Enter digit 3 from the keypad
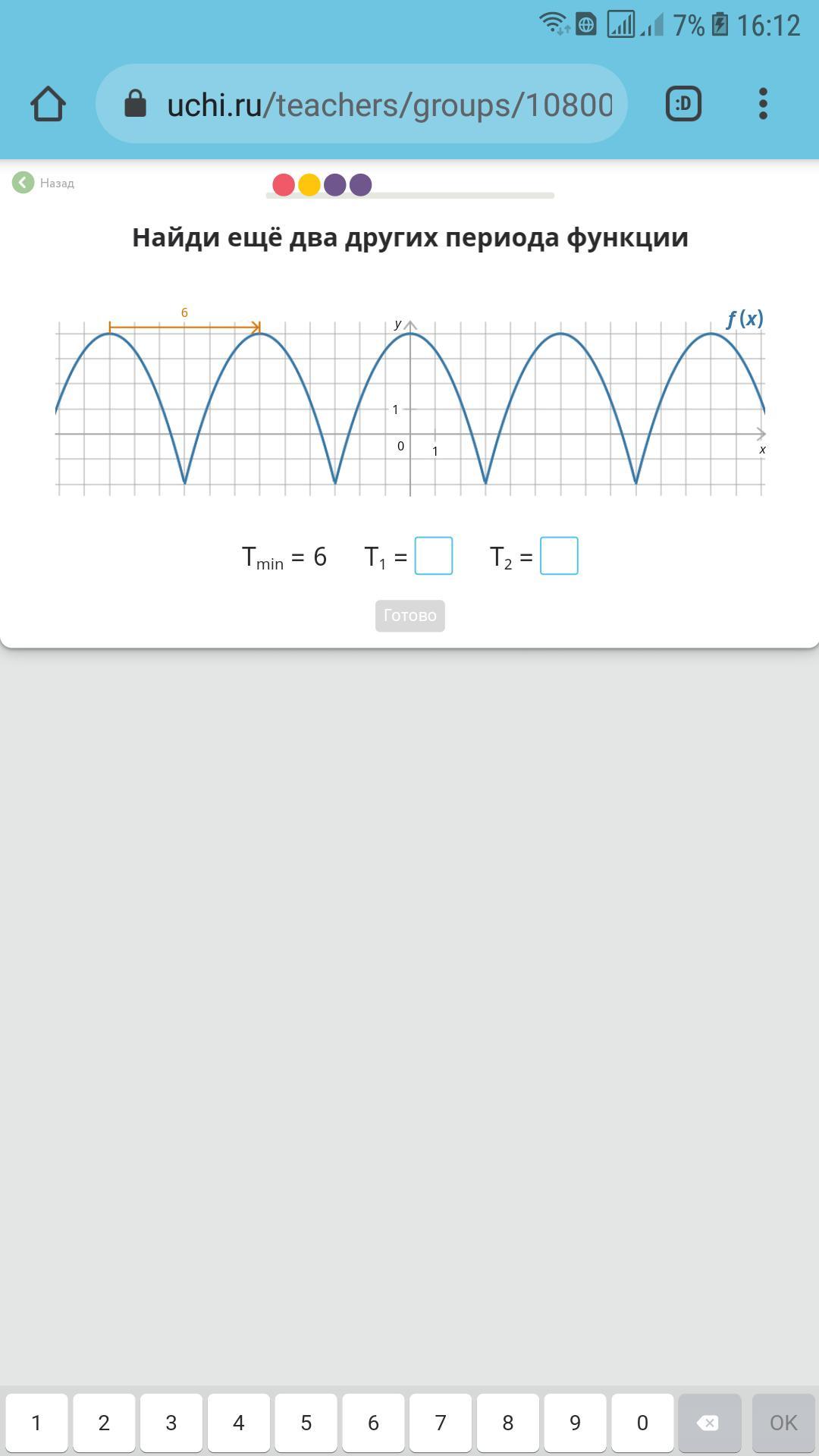 click(x=171, y=1423)
